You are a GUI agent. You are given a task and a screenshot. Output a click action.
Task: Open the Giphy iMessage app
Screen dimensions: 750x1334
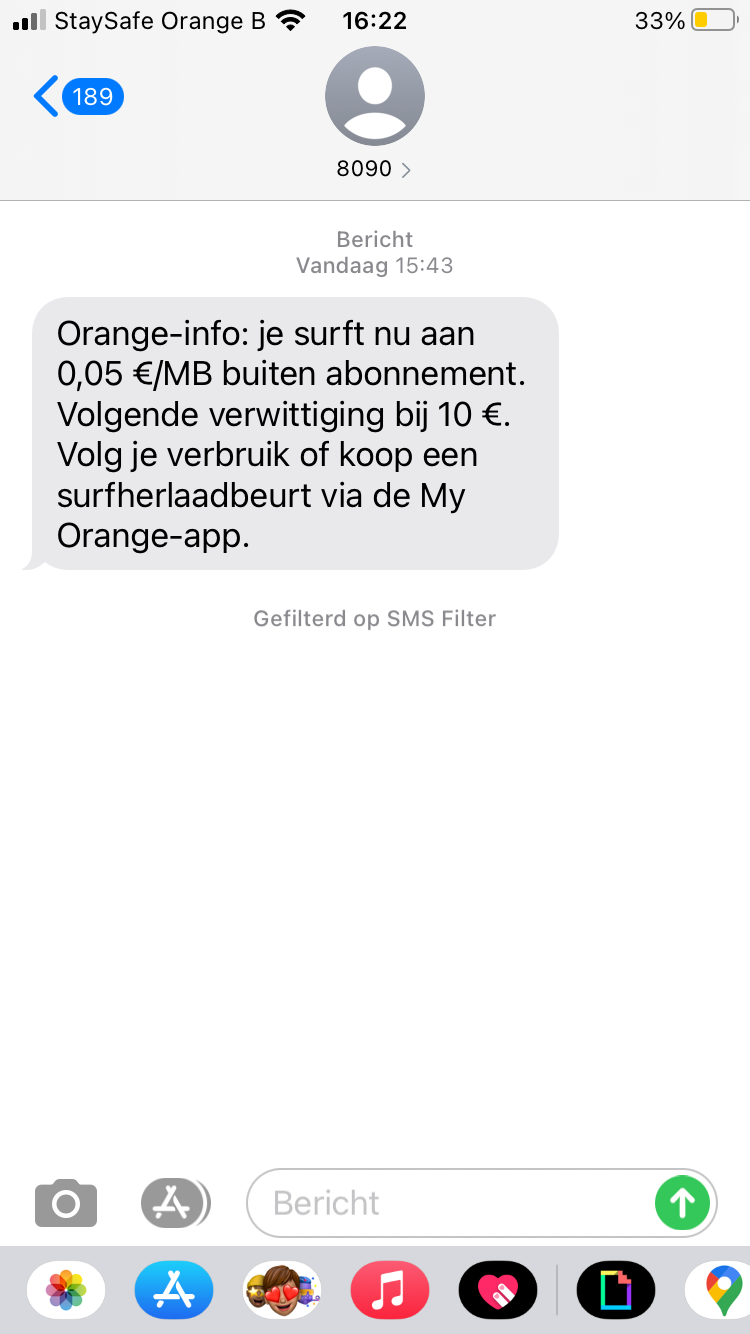pyautogui.click(x=616, y=1290)
